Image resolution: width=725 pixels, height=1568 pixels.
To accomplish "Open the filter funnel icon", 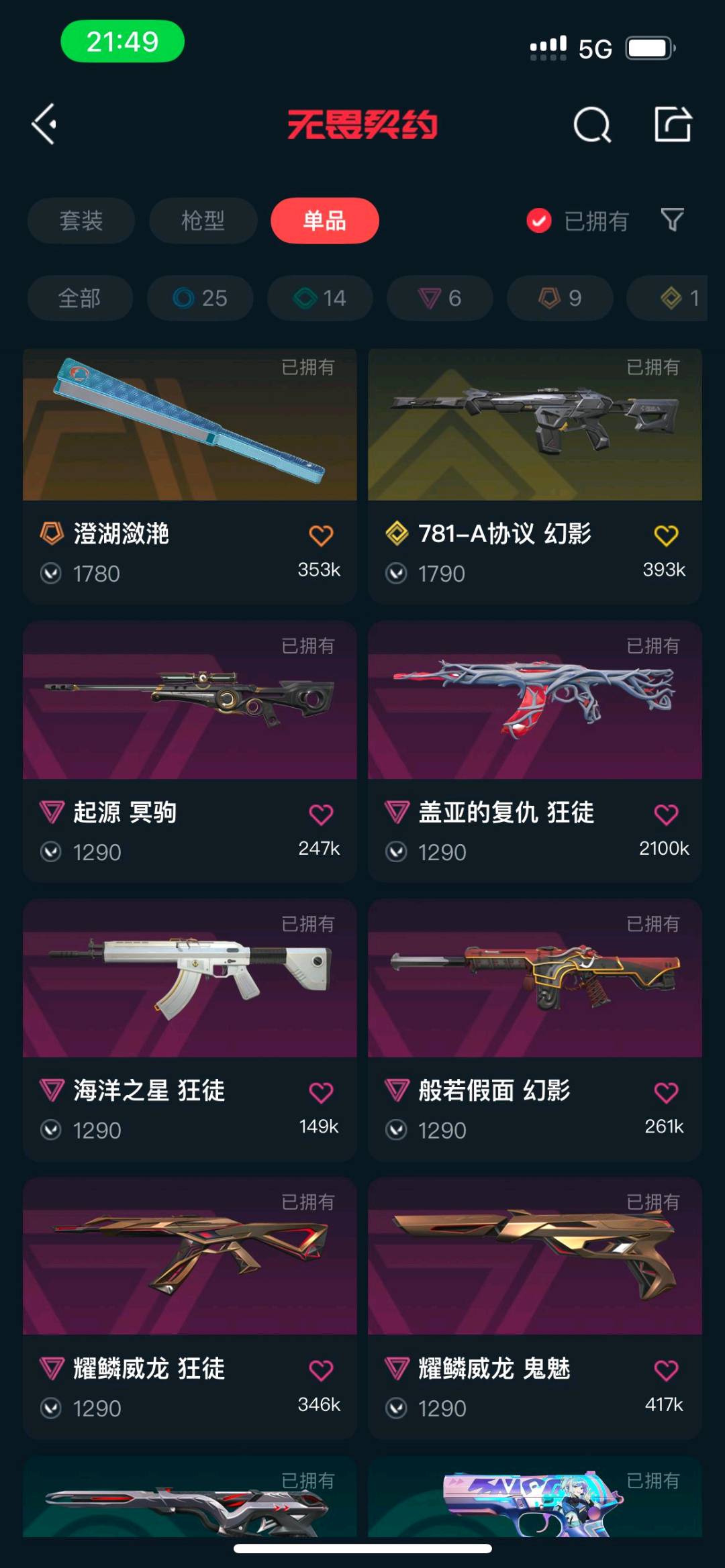I will click(672, 219).
